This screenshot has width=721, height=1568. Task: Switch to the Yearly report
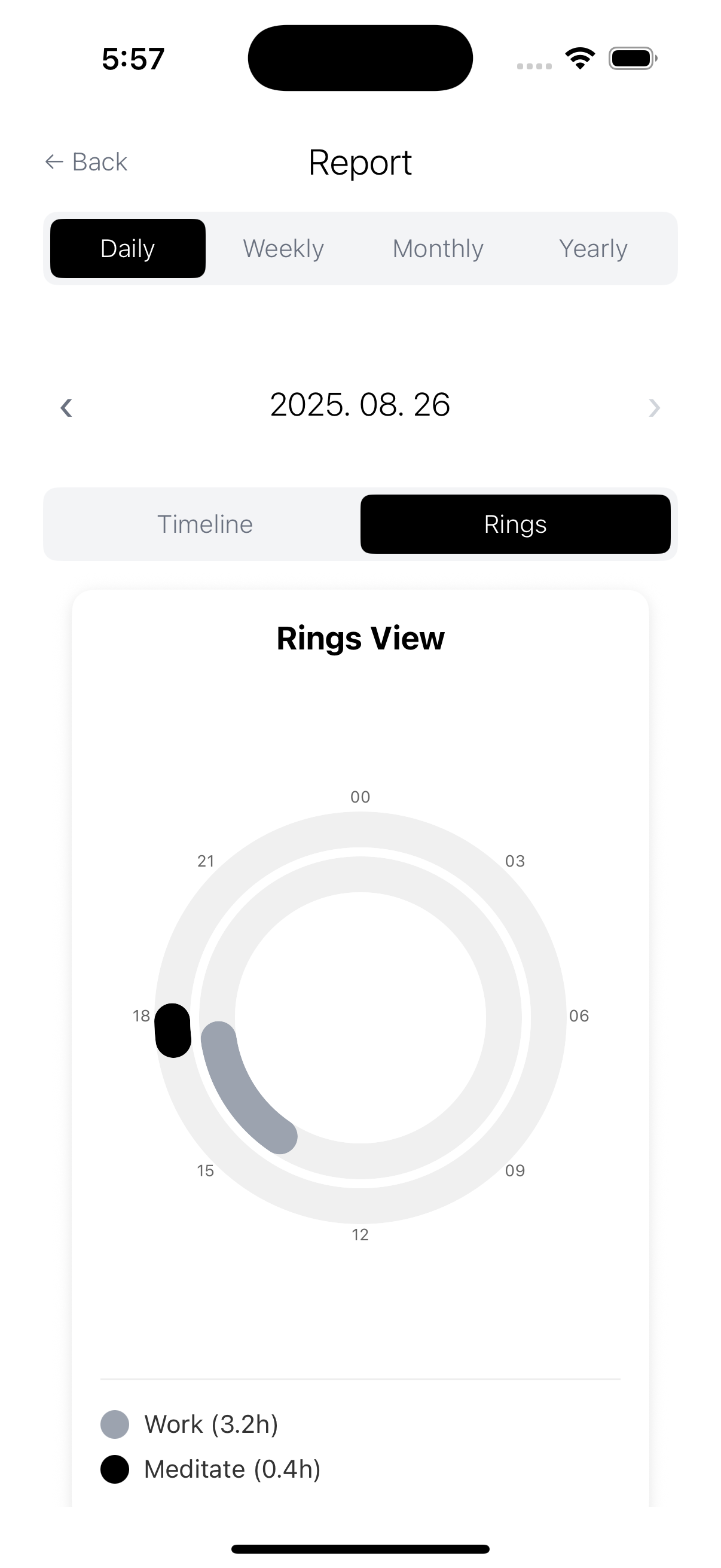593,248
